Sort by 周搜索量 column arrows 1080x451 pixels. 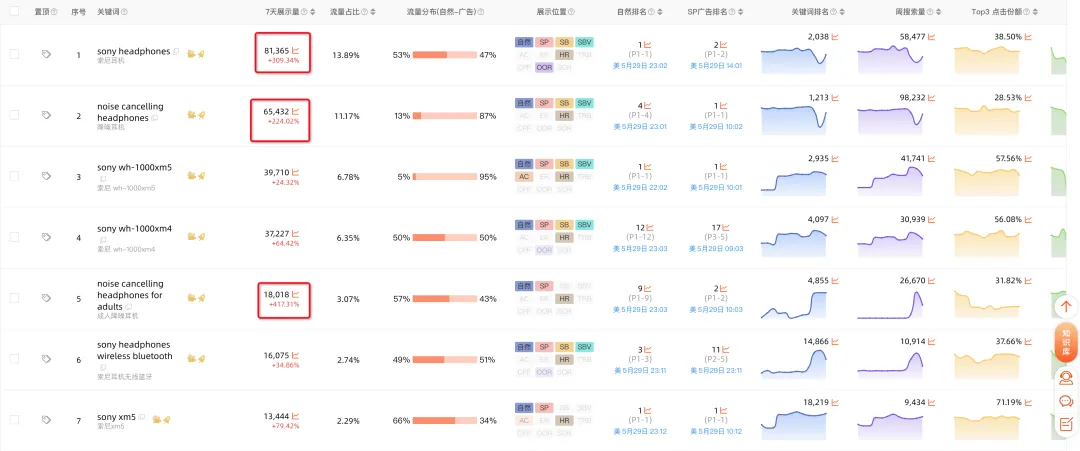[938, 12]
